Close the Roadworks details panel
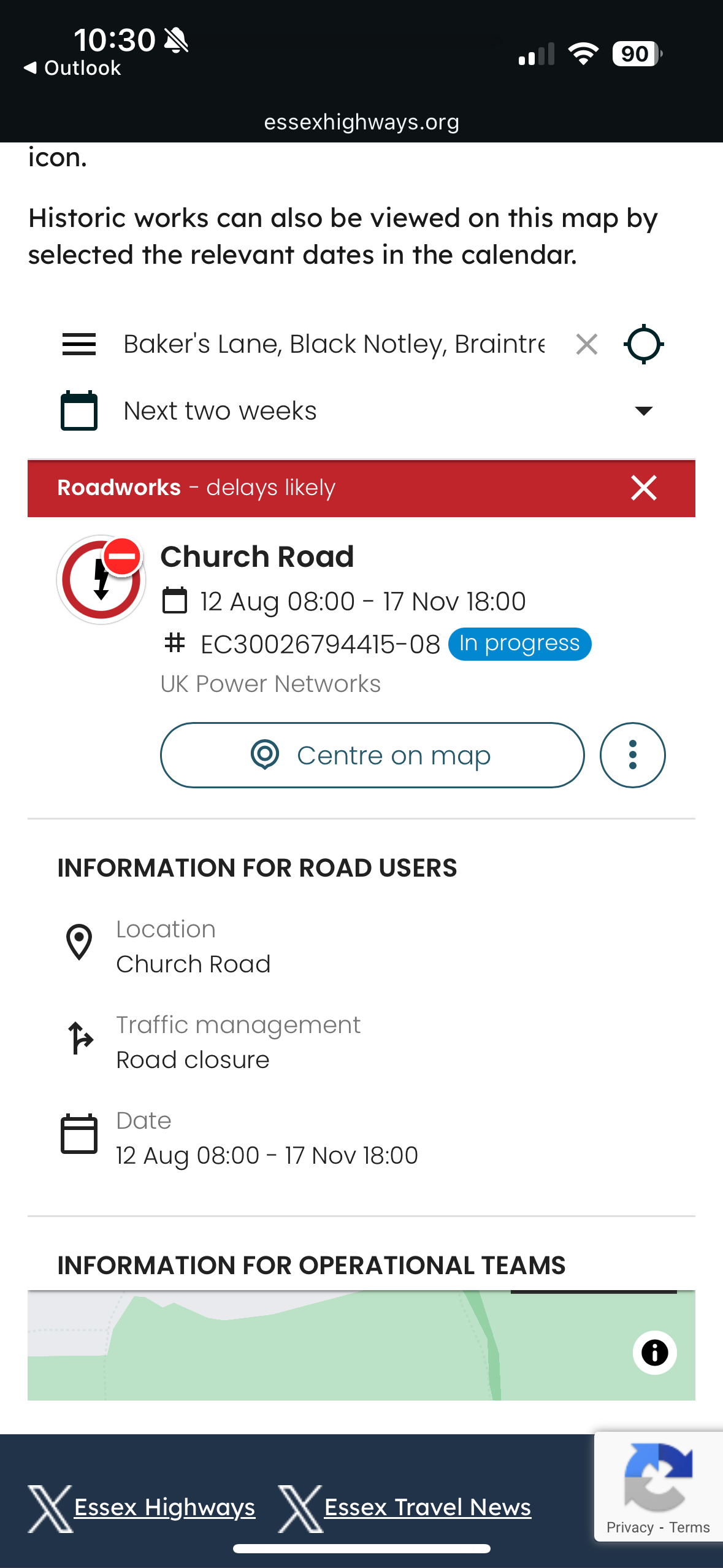723x1568 pixels. click(643, 488)
